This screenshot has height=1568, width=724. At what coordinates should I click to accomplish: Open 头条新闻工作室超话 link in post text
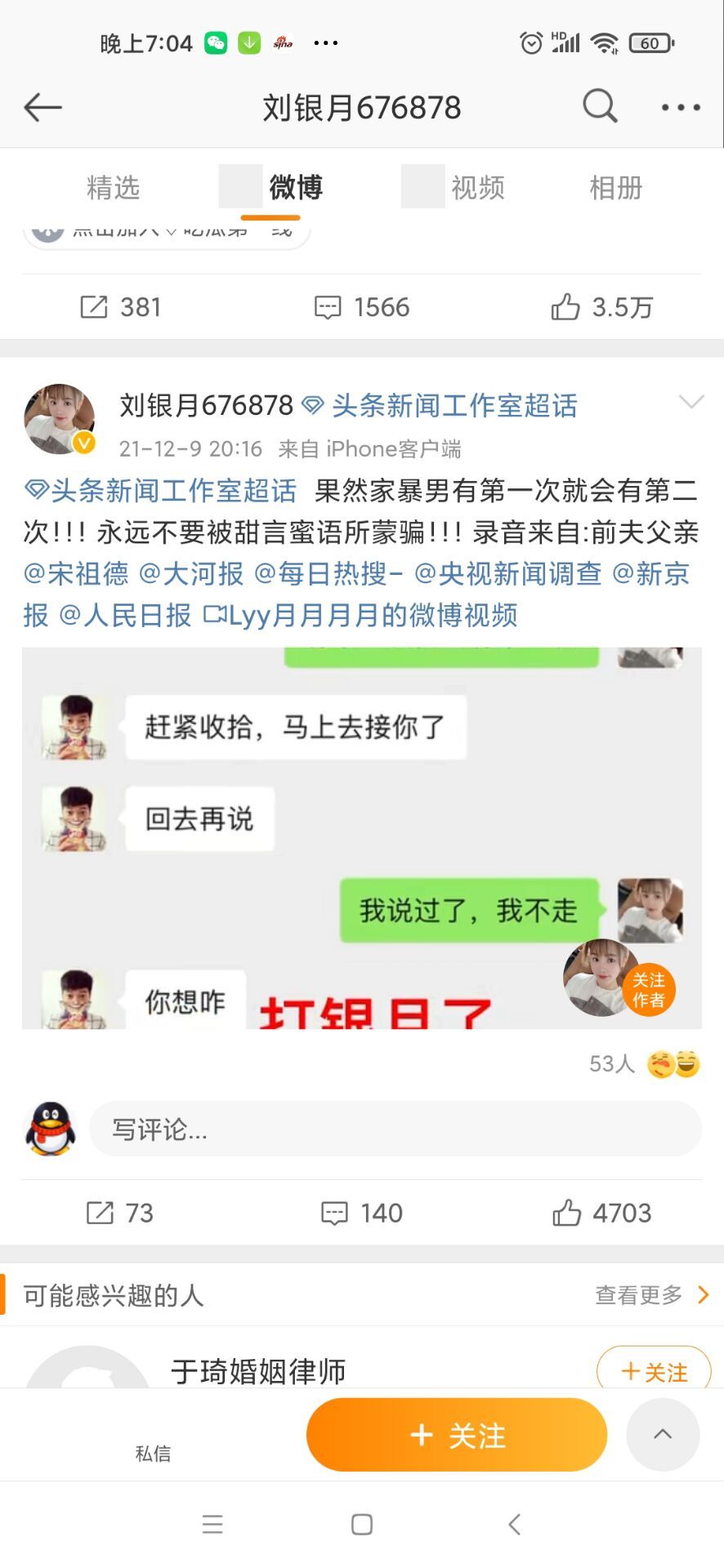[x=162, y=491]
